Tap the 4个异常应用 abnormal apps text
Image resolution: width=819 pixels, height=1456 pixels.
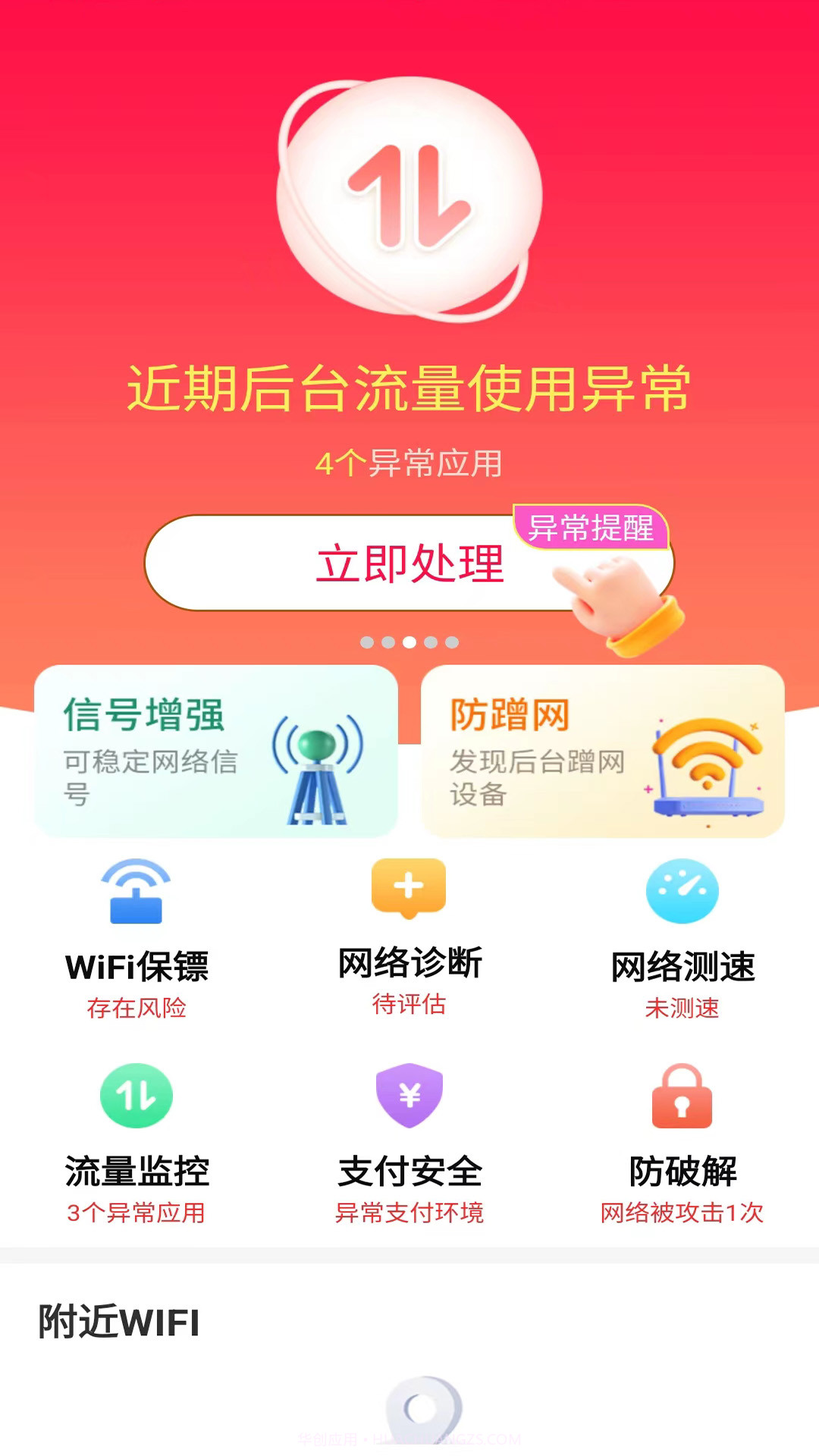pos(409,463)
